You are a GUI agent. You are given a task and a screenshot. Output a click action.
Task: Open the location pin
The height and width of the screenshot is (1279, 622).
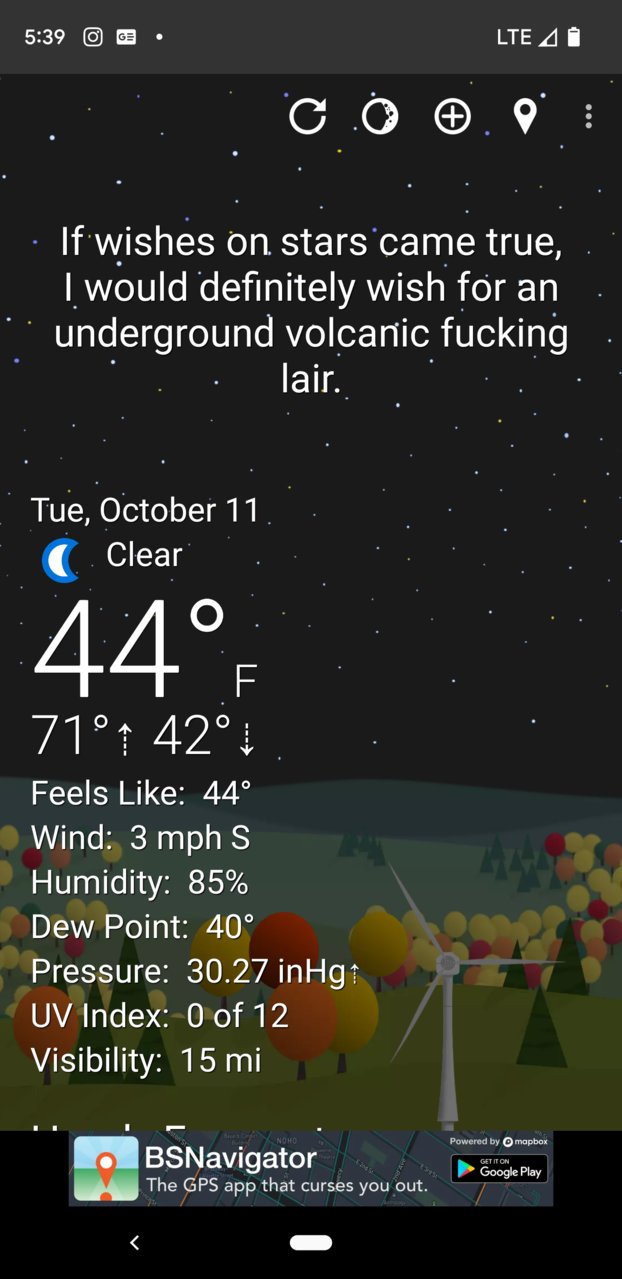(525, 117)
